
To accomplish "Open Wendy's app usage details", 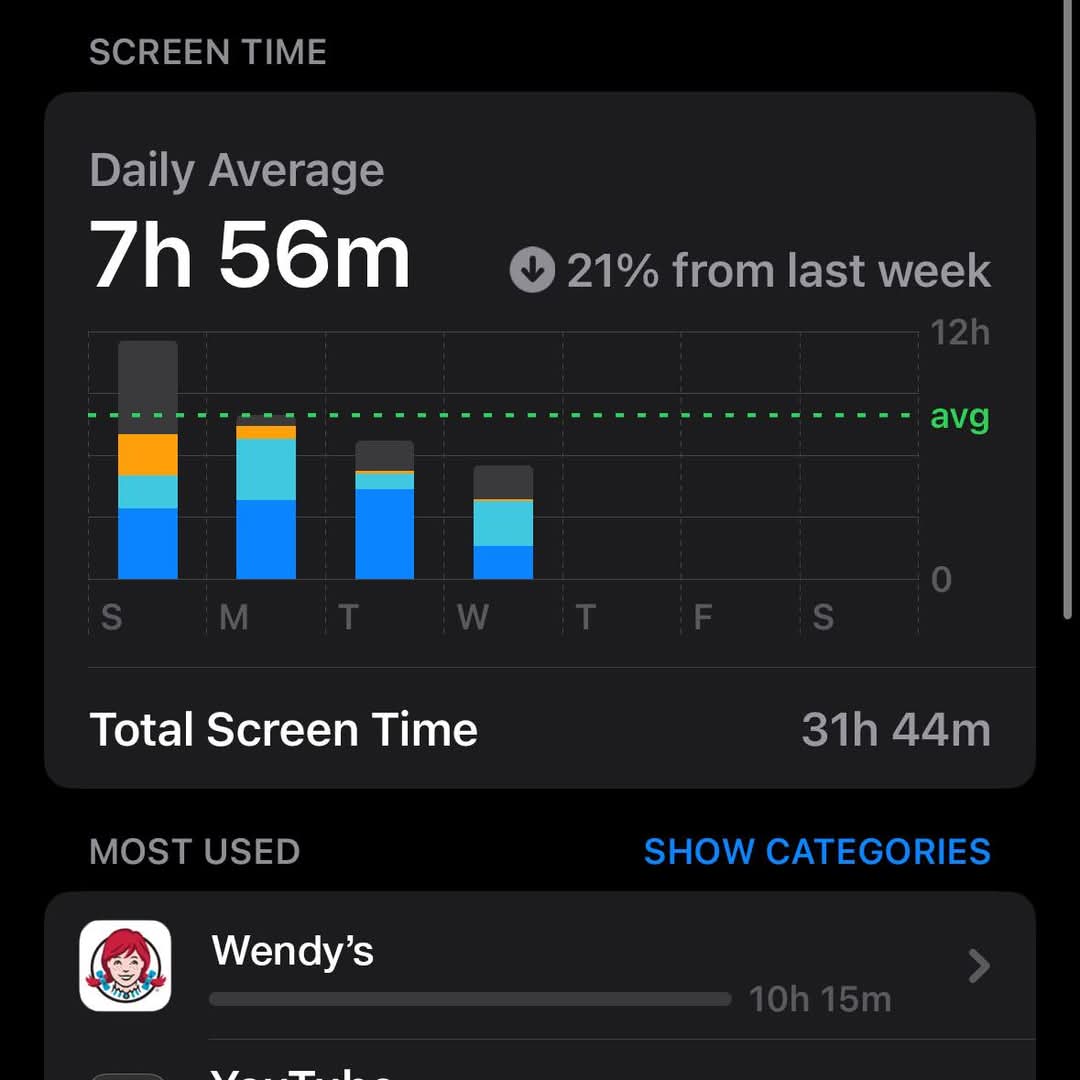I will tap(540, 966).
